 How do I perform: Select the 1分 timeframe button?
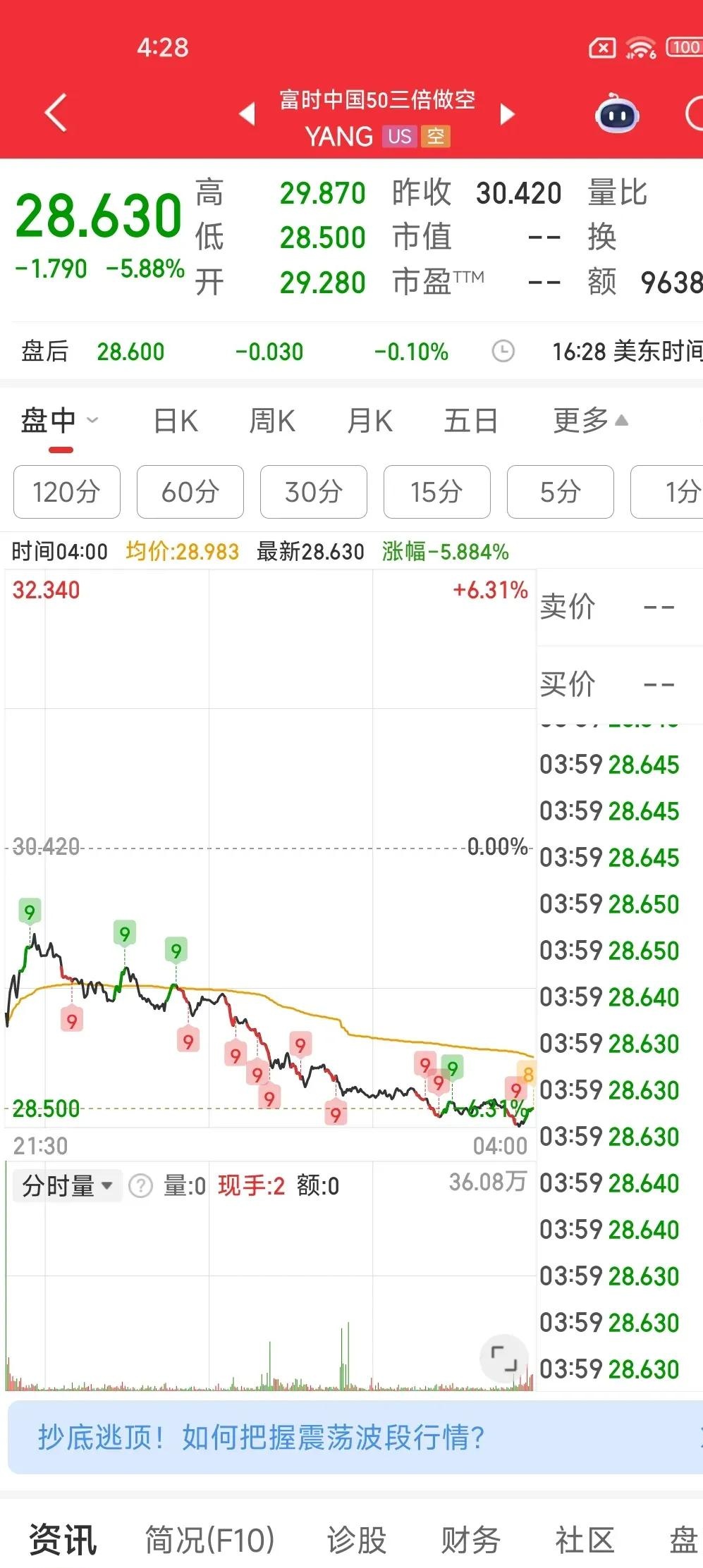click(679, 492)
